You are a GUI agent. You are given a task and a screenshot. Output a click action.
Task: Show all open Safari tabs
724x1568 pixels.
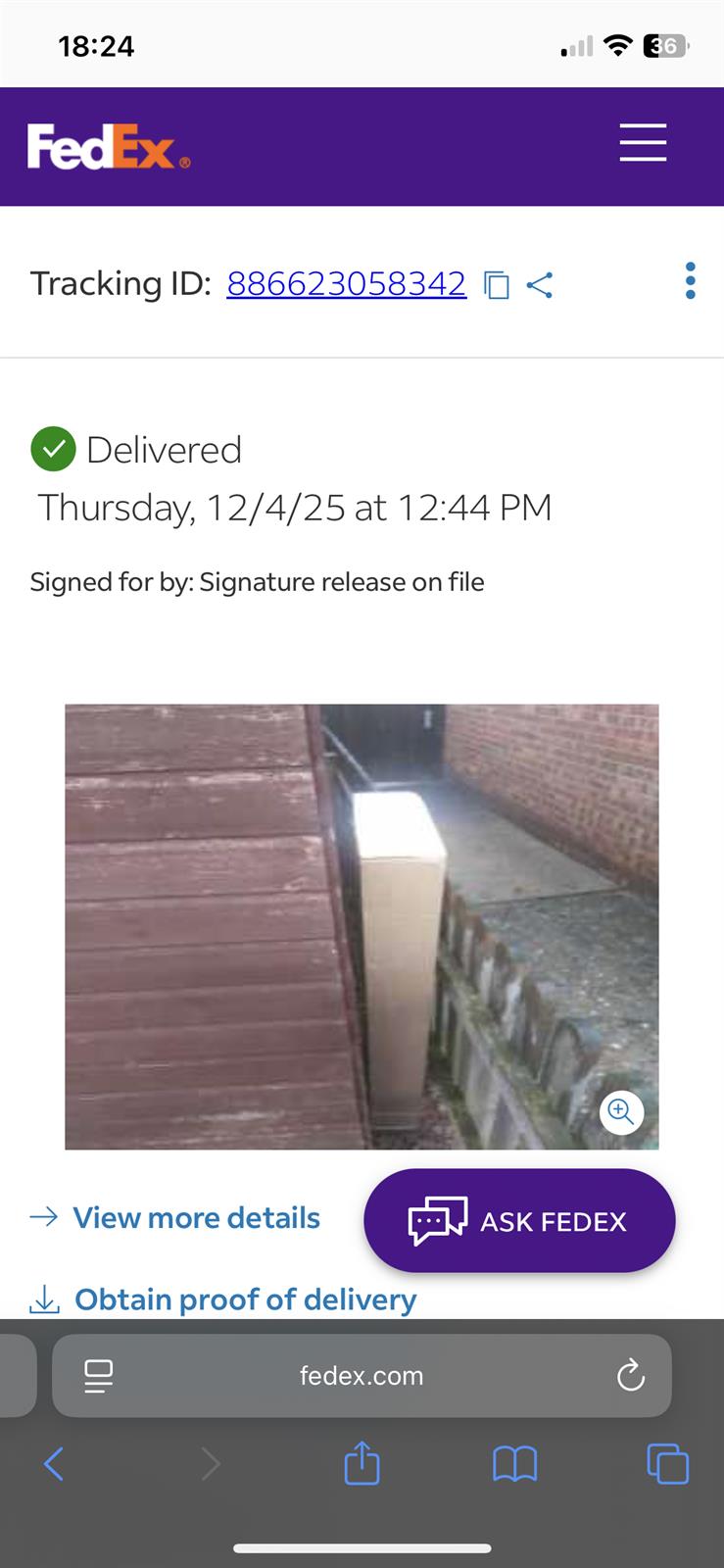[668, 1465]
